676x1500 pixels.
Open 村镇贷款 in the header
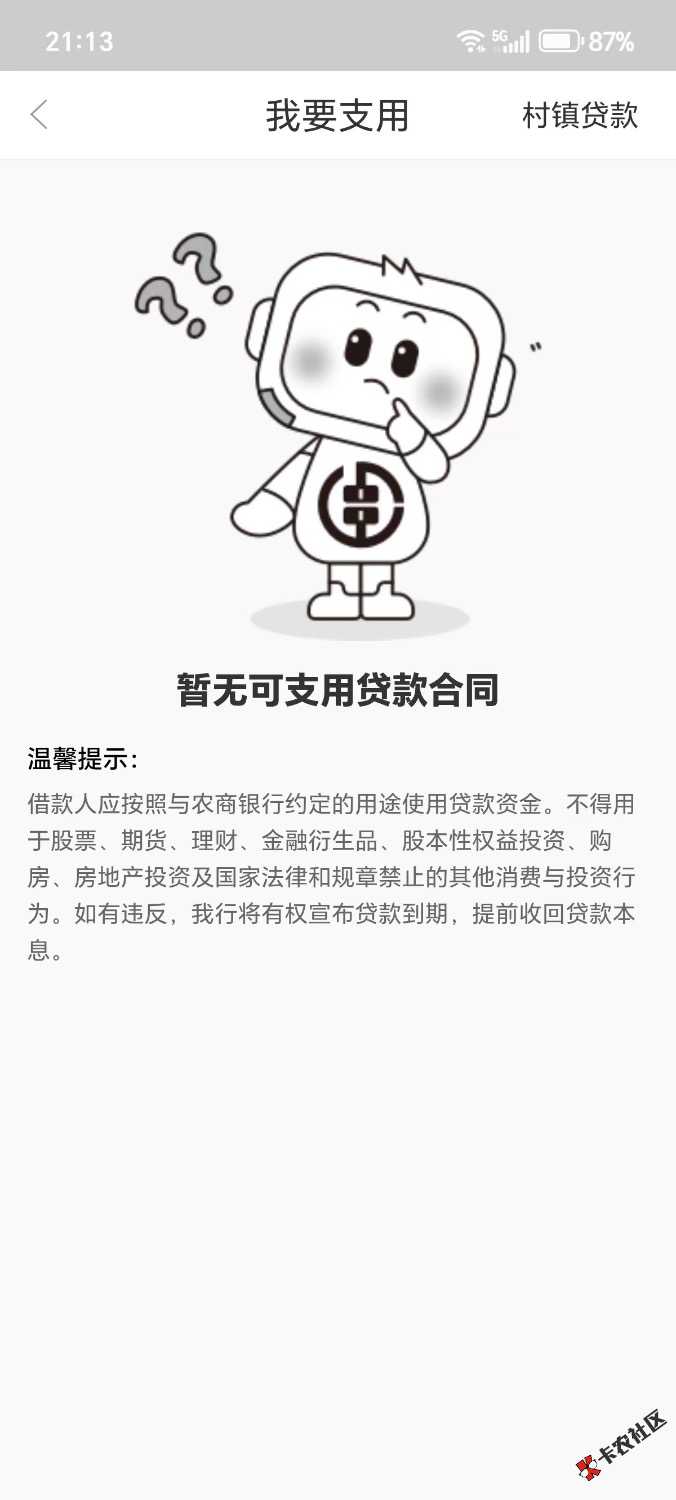pos(580,115)
